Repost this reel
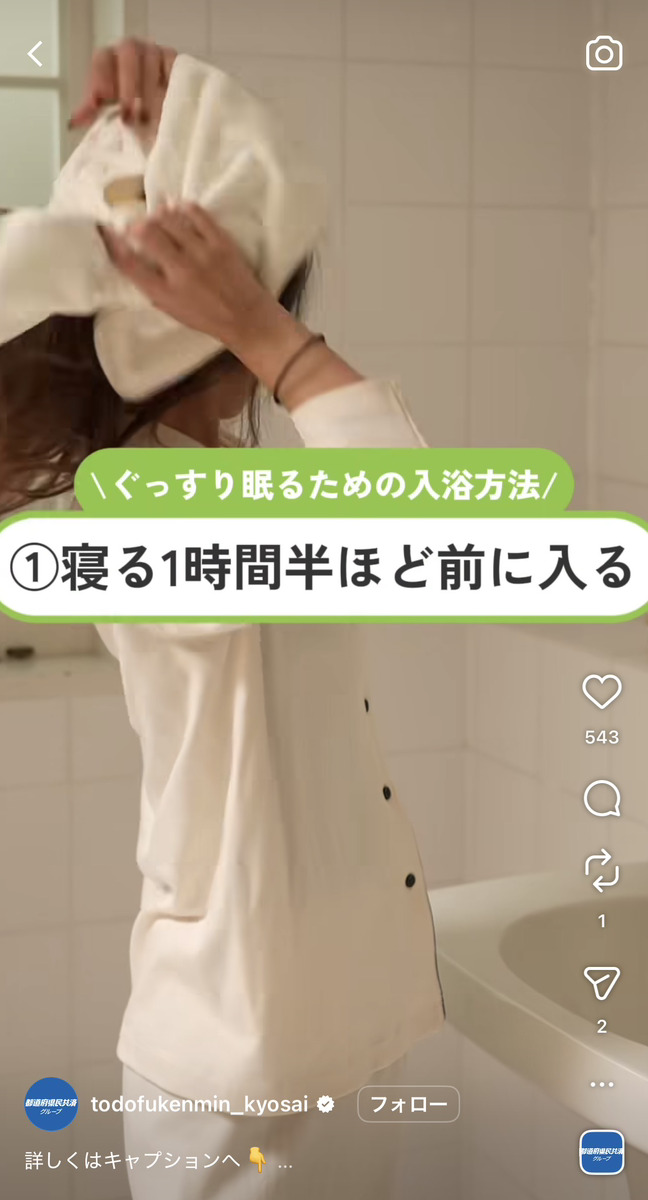 (x=602, y=872)
